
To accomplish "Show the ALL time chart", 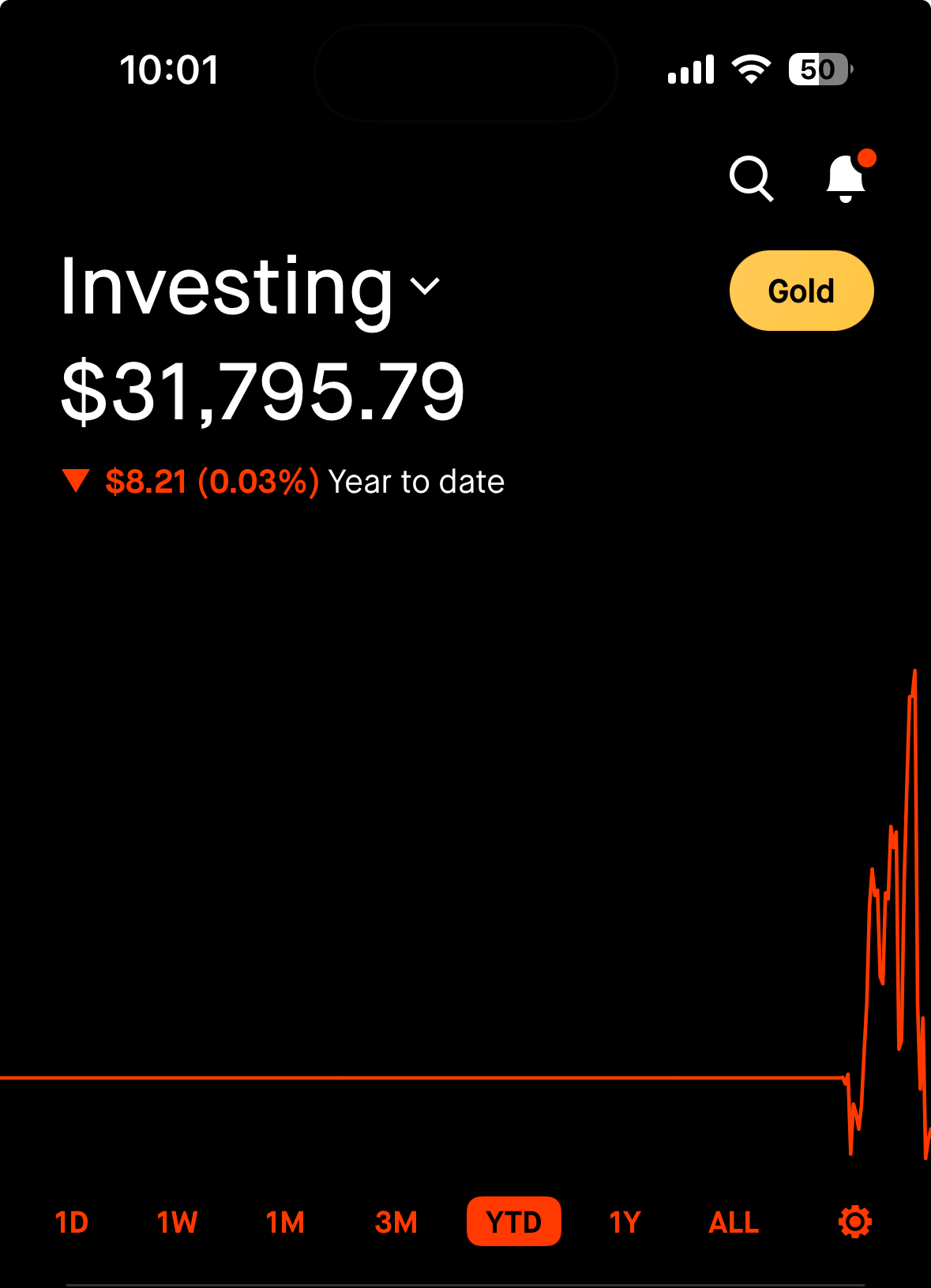I will coord(734,1222).
